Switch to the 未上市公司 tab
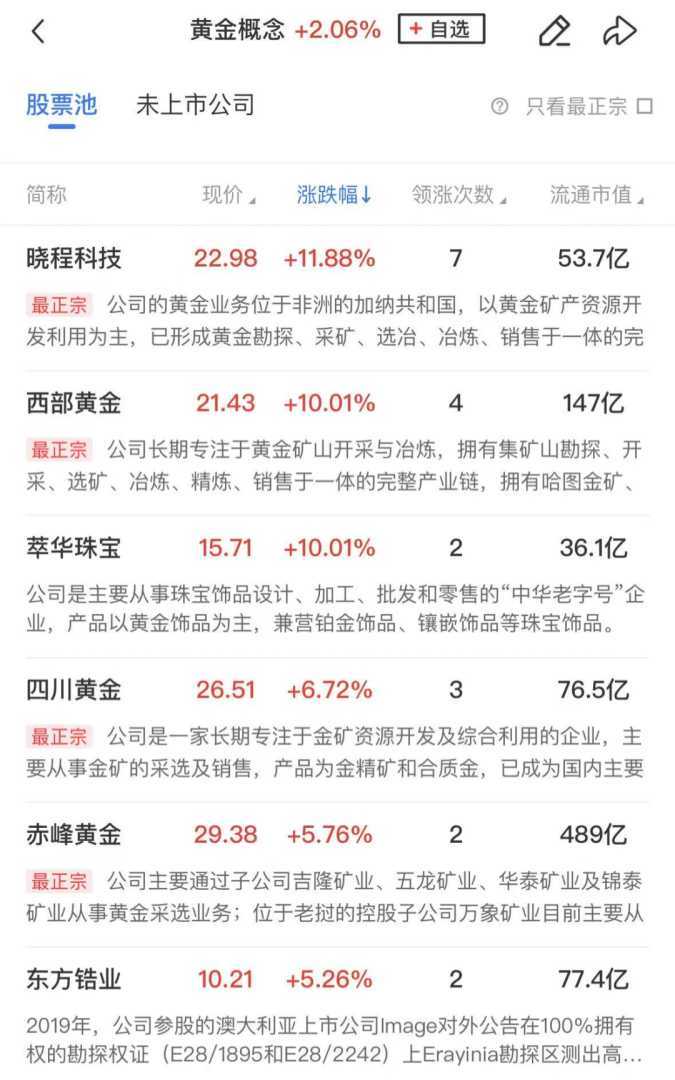Image resolution: width=675 pixels, height=1080 pixels. [195, 105]
